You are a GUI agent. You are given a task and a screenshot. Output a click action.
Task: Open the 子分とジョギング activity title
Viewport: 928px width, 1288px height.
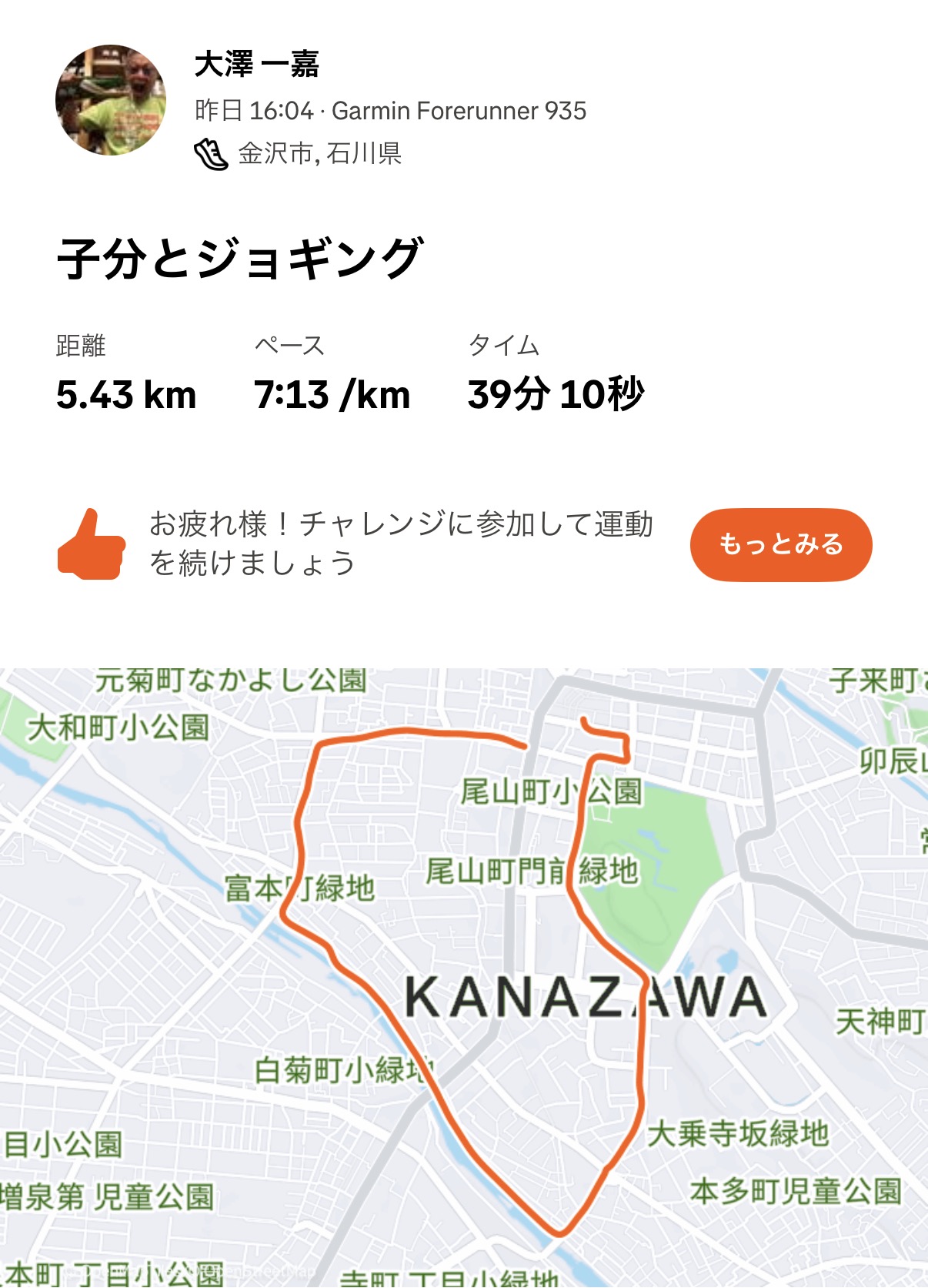click(x=240, y=259)
